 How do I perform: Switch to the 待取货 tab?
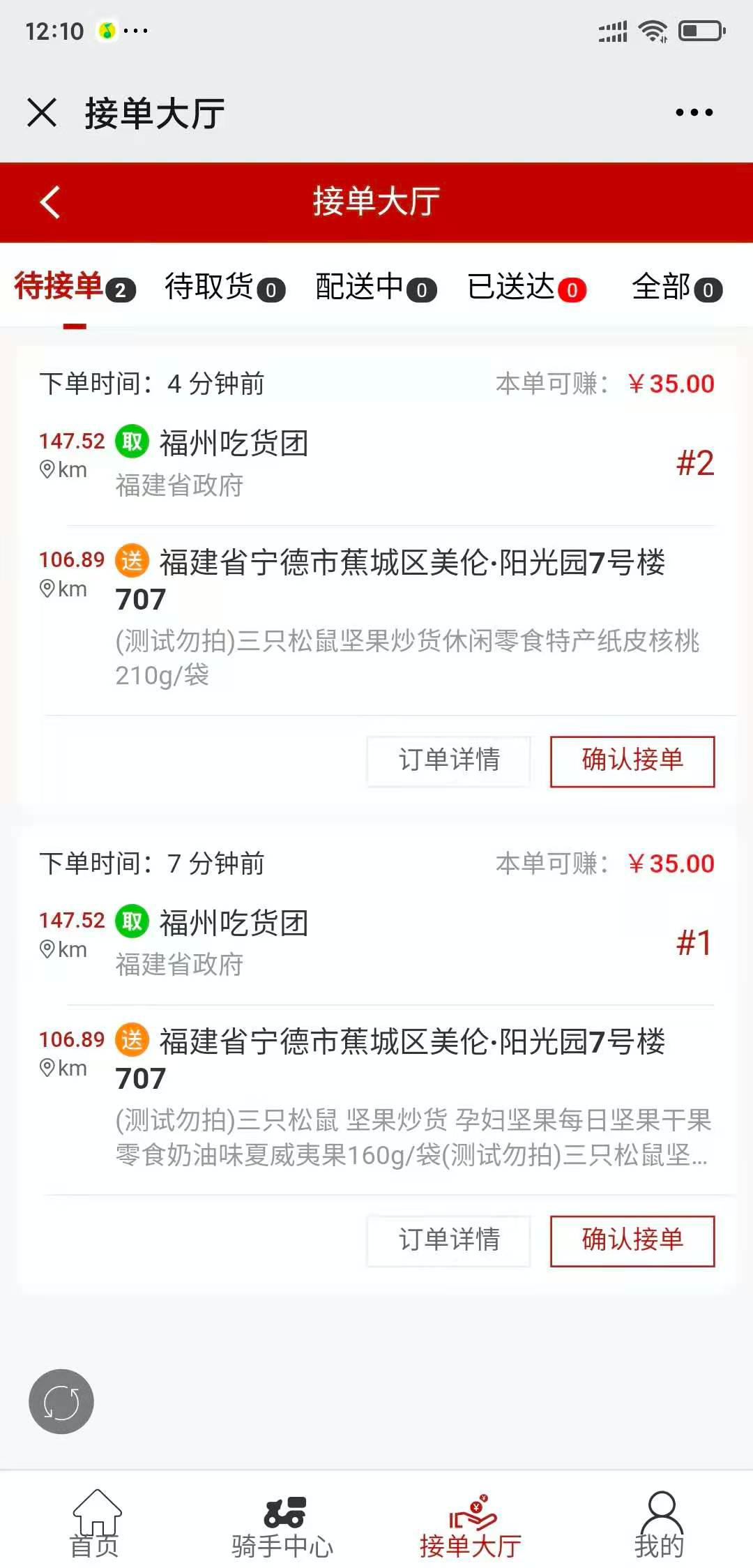tap(225, 287)
